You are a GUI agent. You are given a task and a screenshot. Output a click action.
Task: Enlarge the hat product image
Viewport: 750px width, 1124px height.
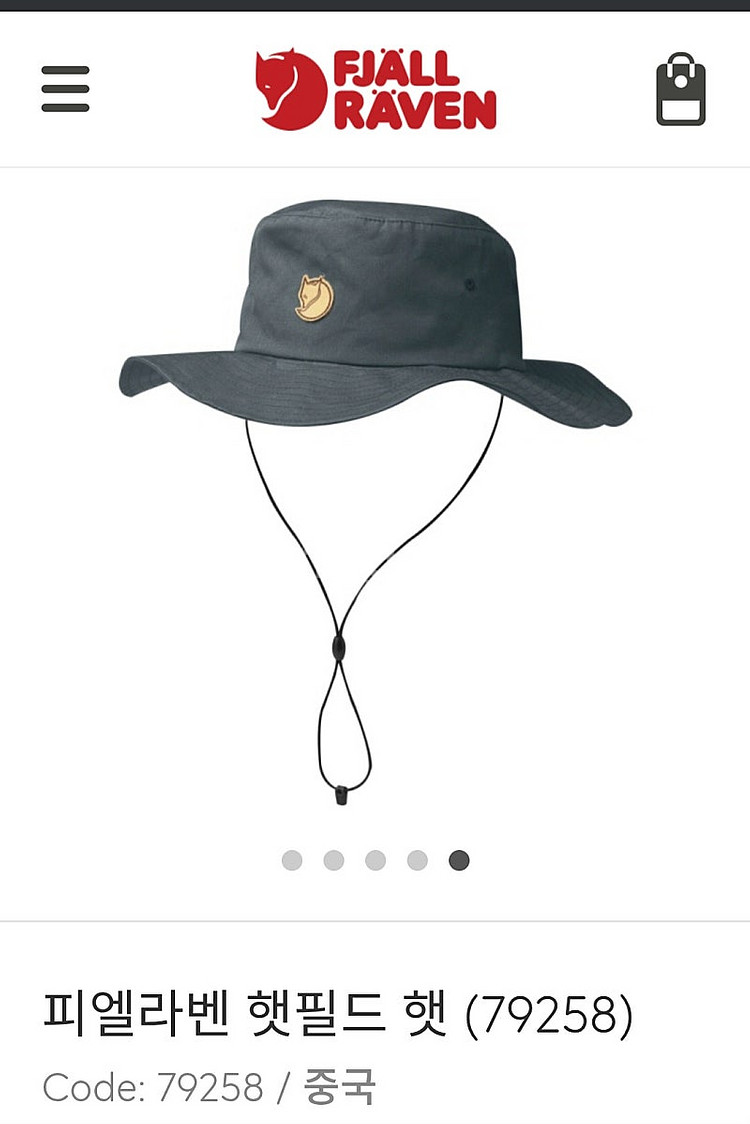375,450
